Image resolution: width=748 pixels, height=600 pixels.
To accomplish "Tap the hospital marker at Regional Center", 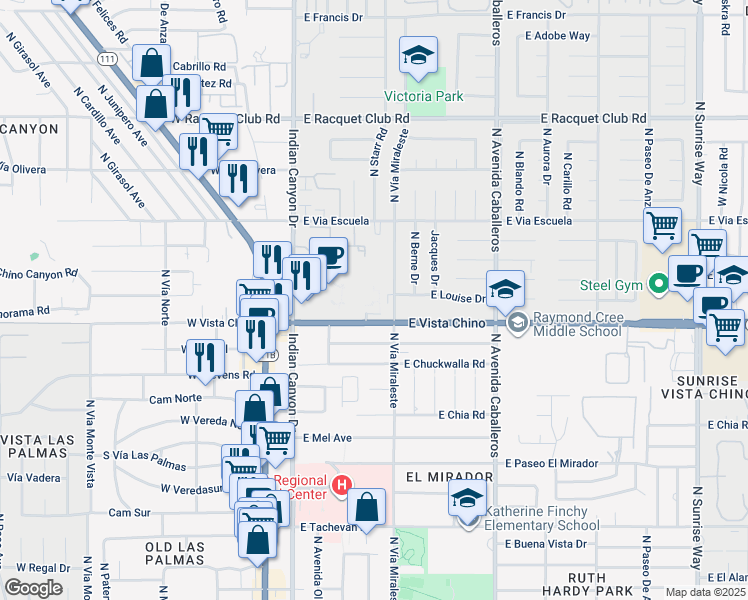I will coord(341,486).
